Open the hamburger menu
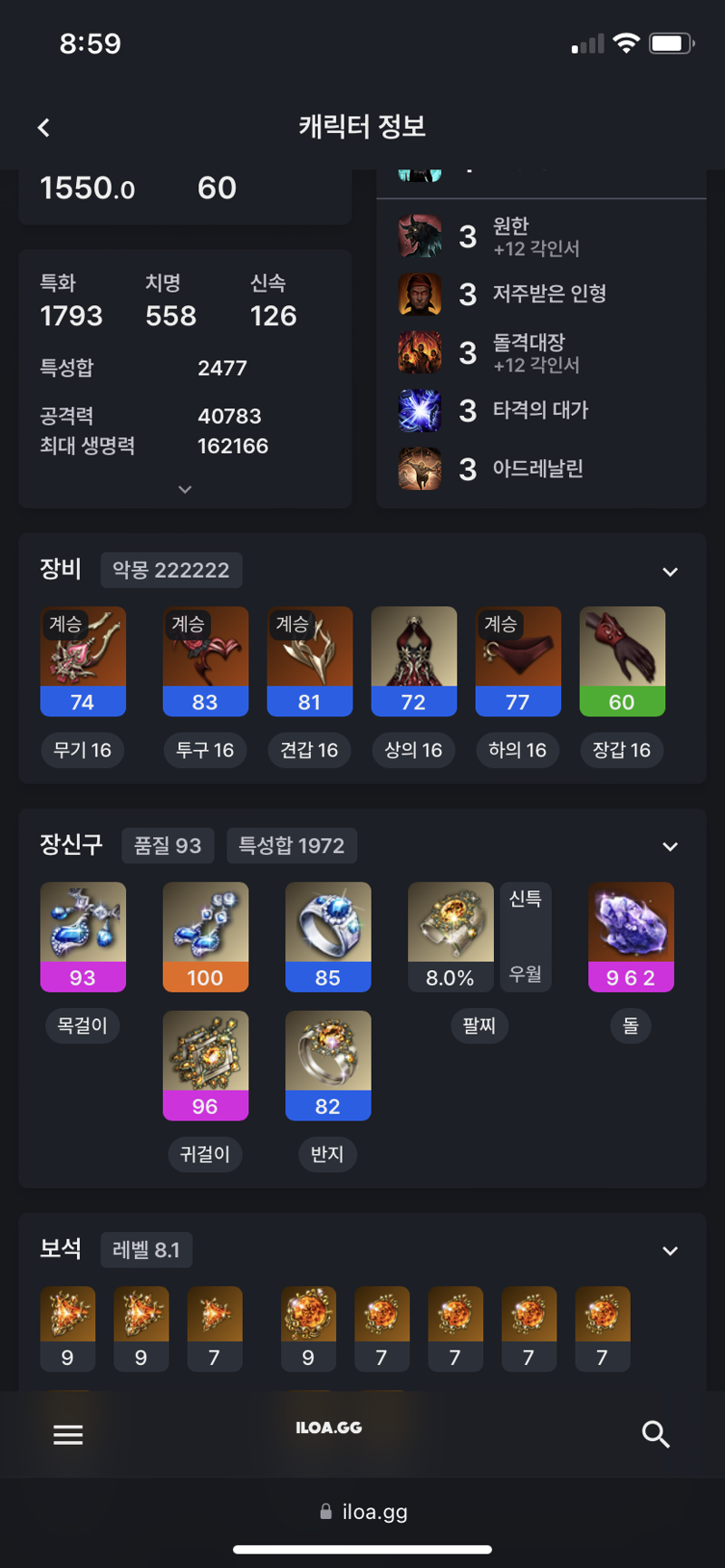The height and width of the screenshot is (1568, 725). 68,1434
